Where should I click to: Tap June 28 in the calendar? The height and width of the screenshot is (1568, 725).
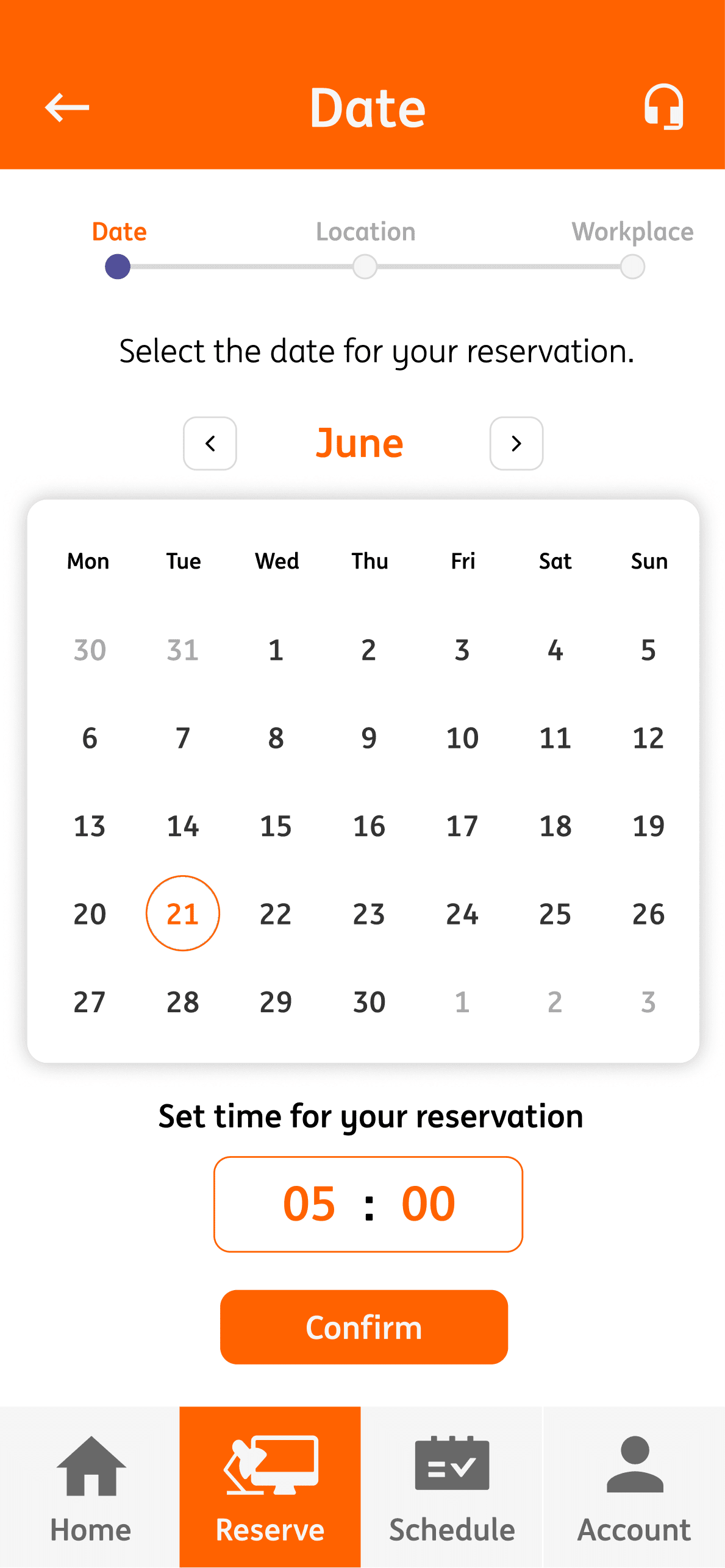click(183, 1002)
